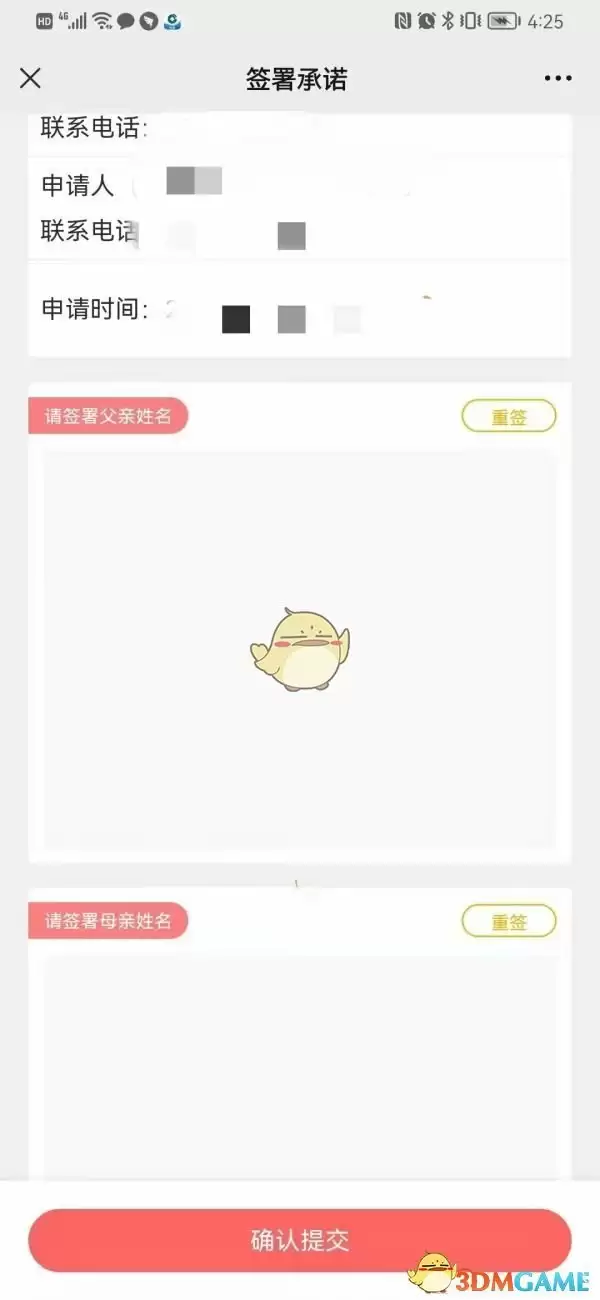The width and height of the screenshot is (600, 1300).
Task: Tap 重签 for the mother's signature
Action: (x=508, y=921)
